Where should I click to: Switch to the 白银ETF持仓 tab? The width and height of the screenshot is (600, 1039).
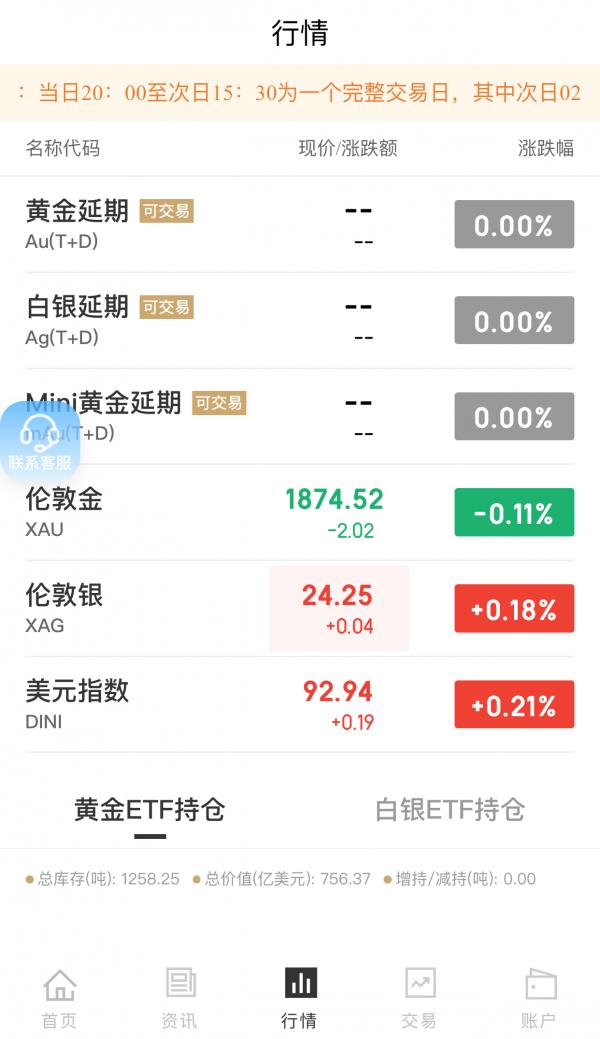click(x=450, y=810)
